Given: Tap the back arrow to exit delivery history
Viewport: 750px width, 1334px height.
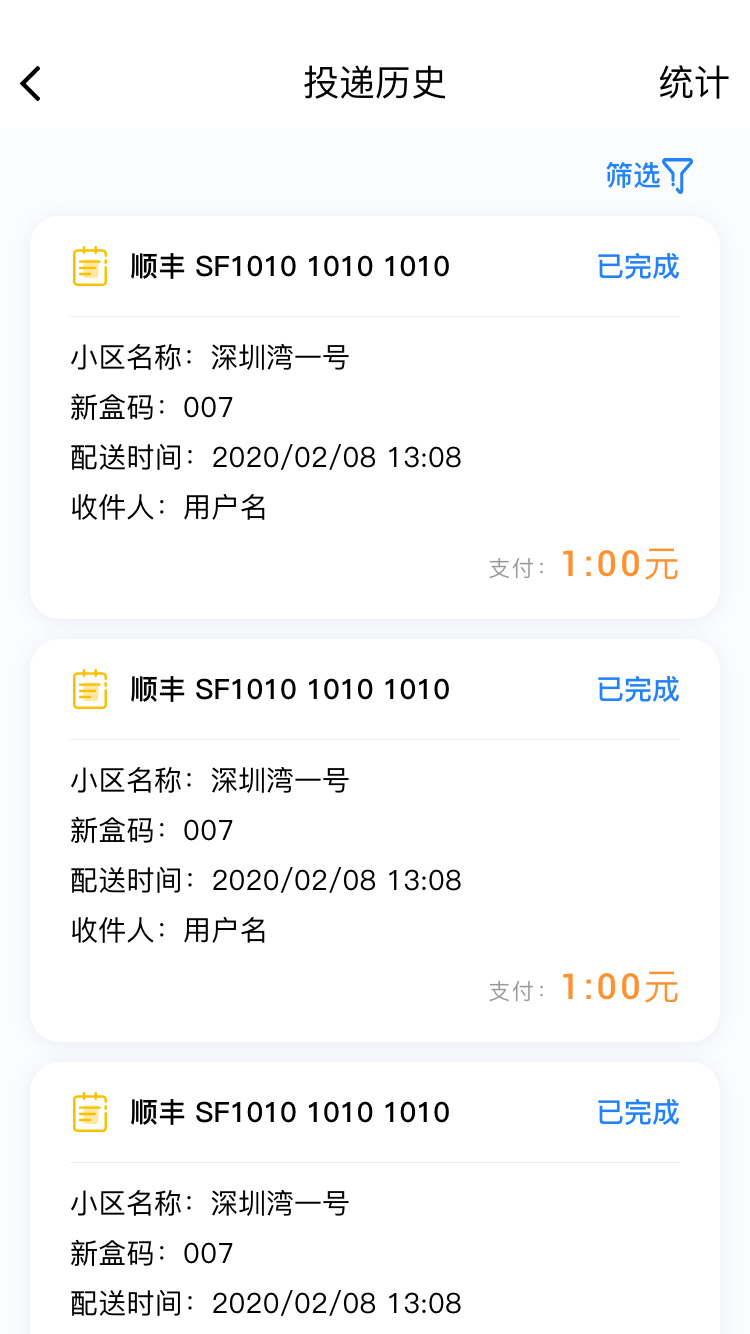Looking at the screenshot, I should (30, 83).
